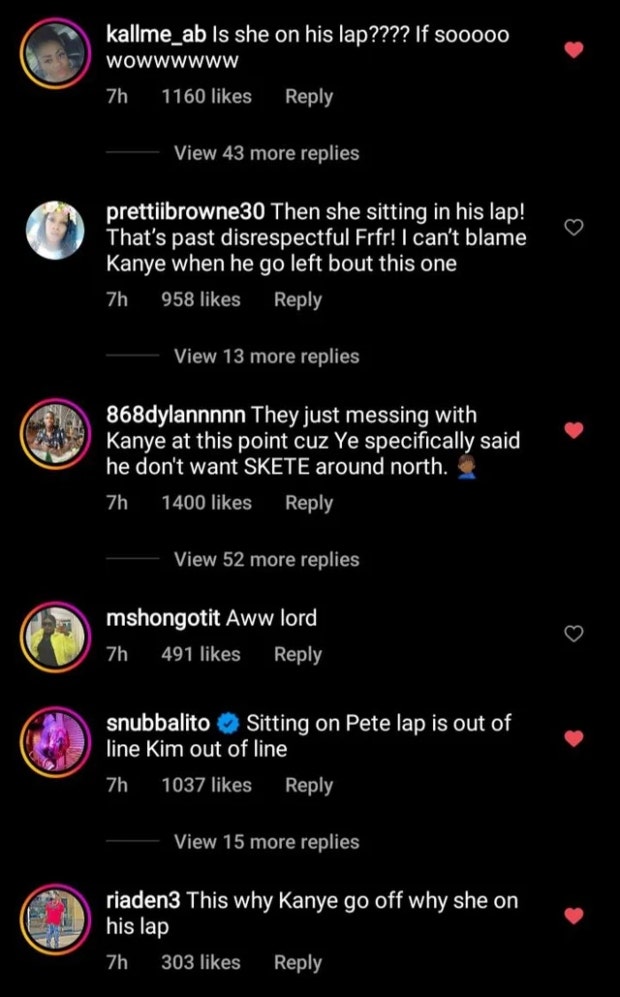Reply to snubbalito's comment
The height and width of the screenshot is (997, 620).
click(x=308, y=785)
